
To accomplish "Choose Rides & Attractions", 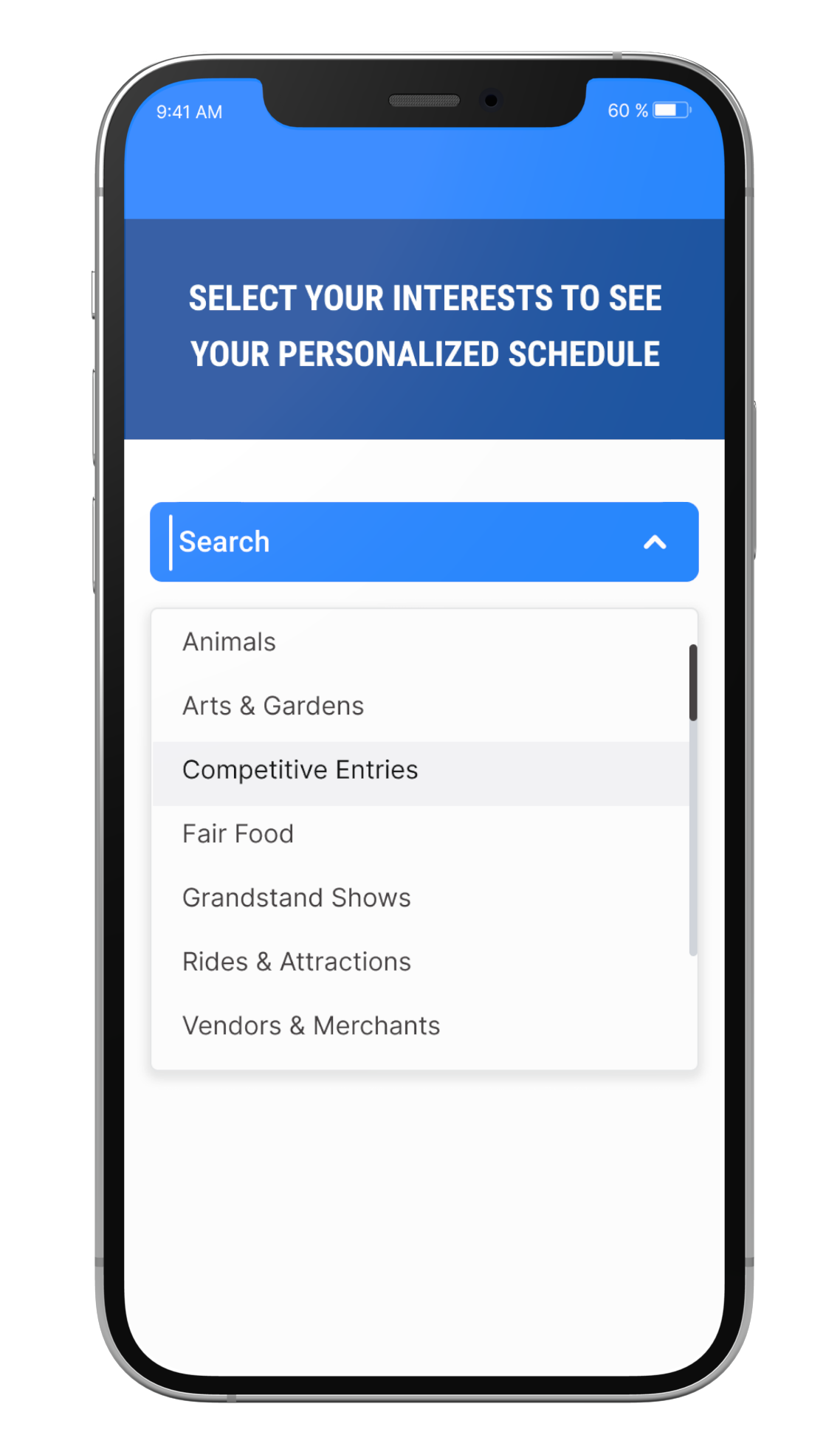I will [420, 962].
